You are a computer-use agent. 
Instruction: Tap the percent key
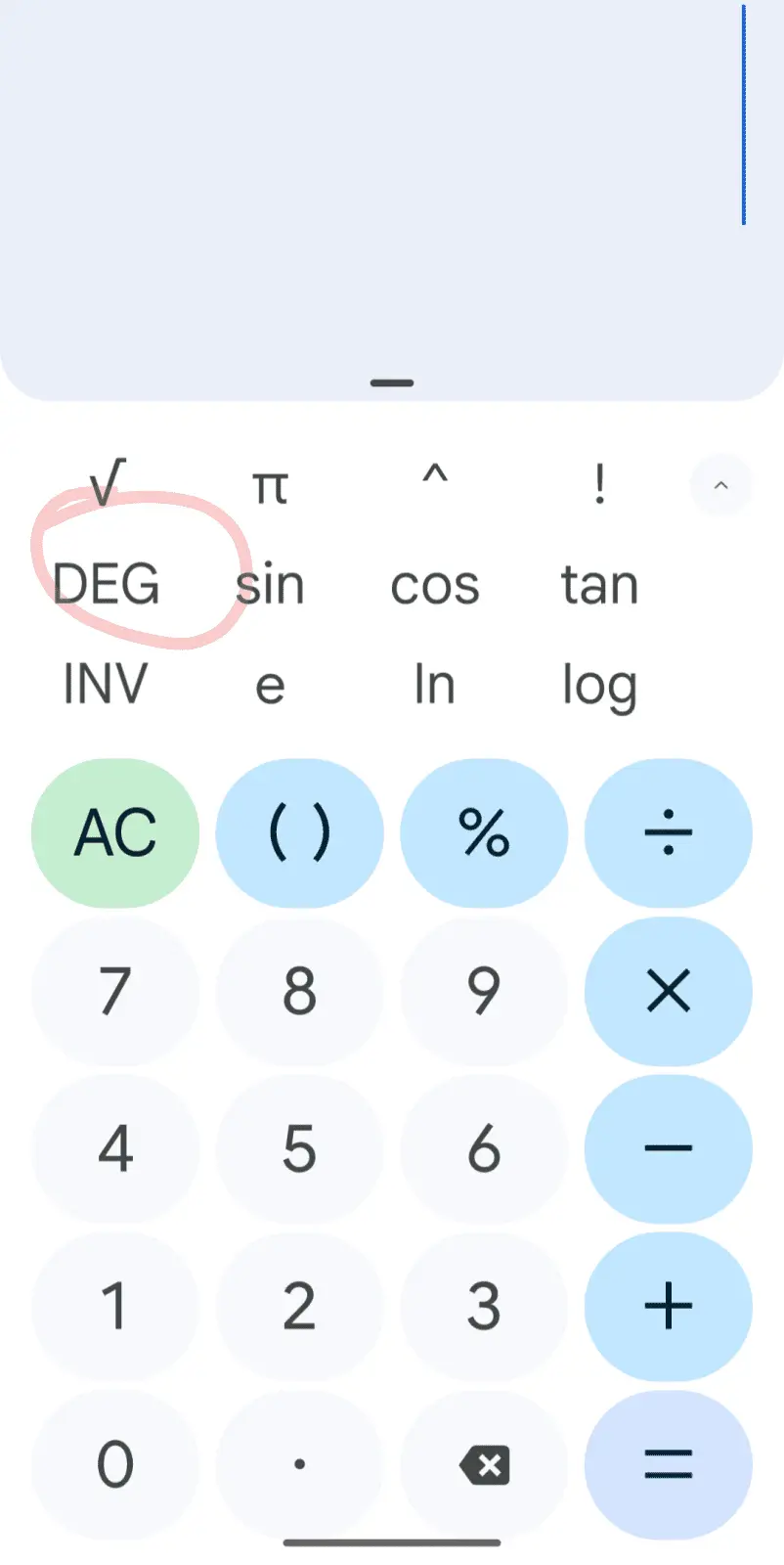(484, 833)
